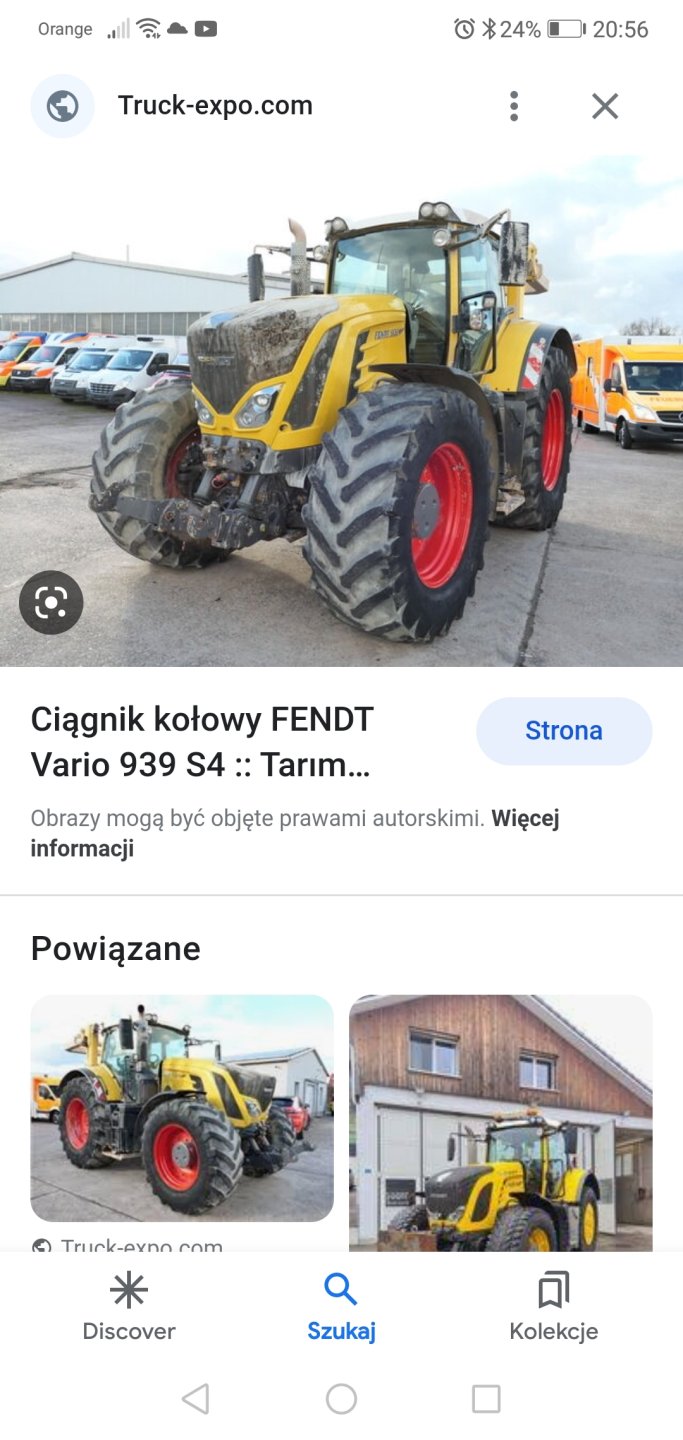Tap the system back button

click(196, 1398)
